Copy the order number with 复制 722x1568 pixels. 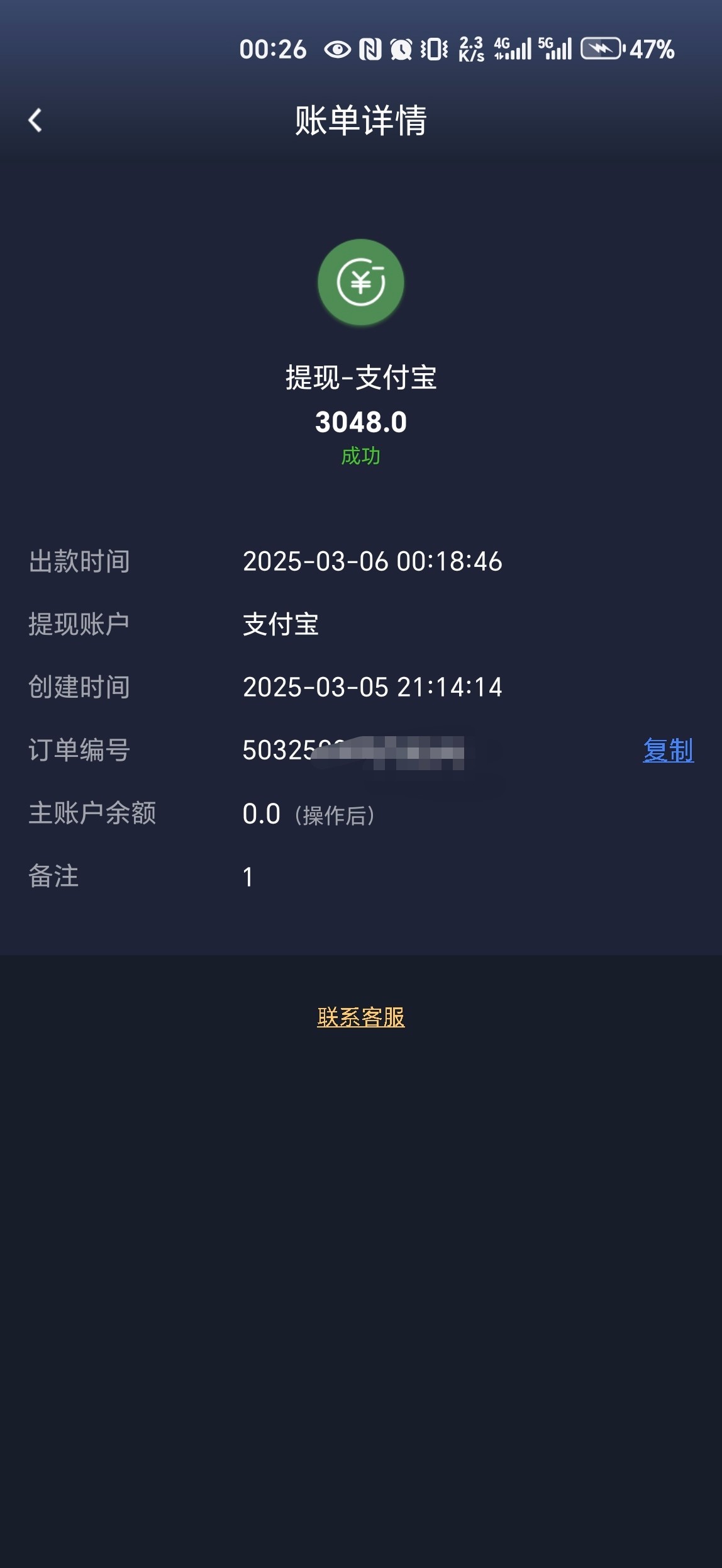point(668,750)
